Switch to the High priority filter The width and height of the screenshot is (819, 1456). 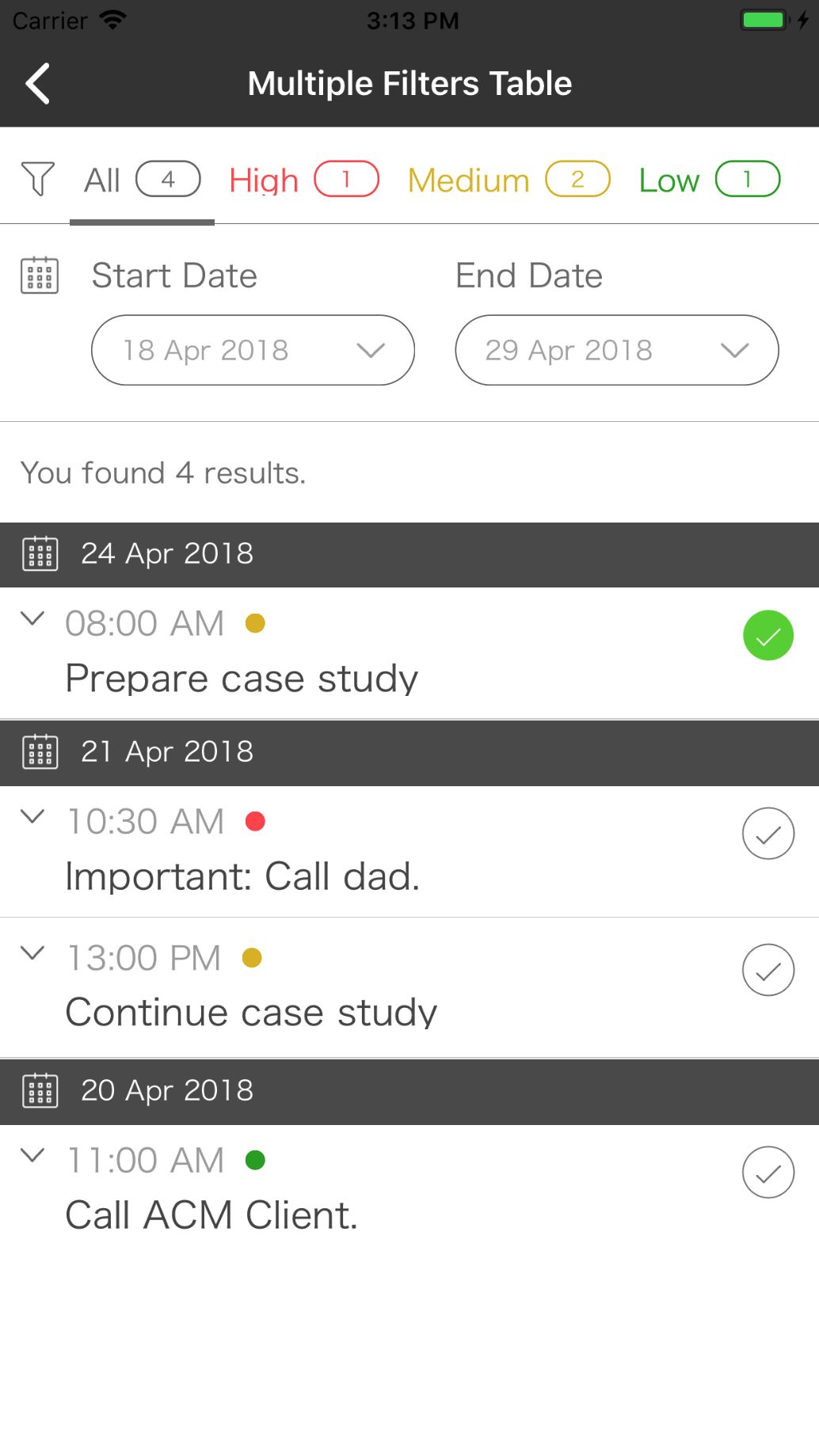point(304,180)
